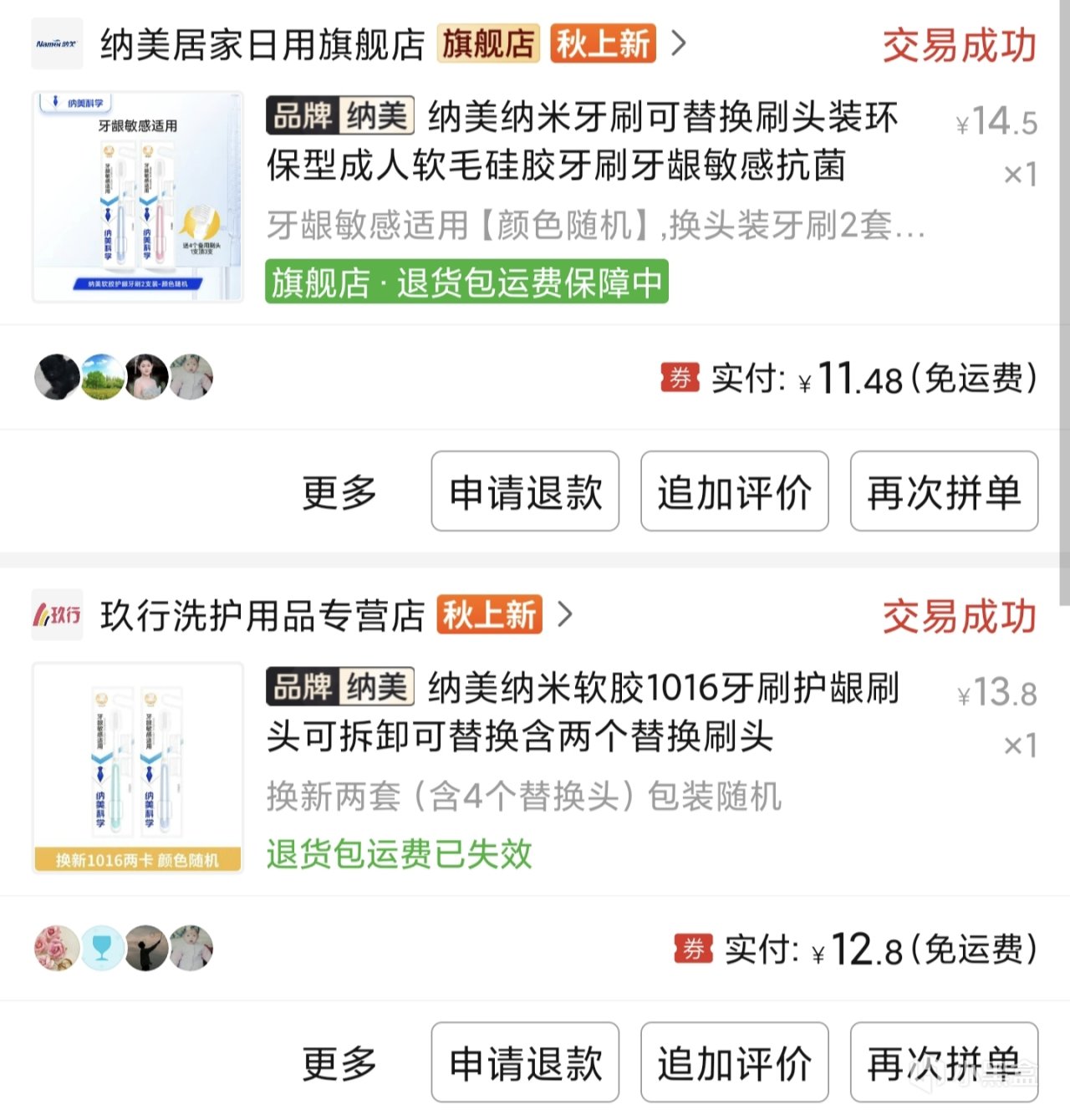View group-buy member avatars on ¥11.48 order
The image size is (1070, 1120).
[x=124, y=377]
